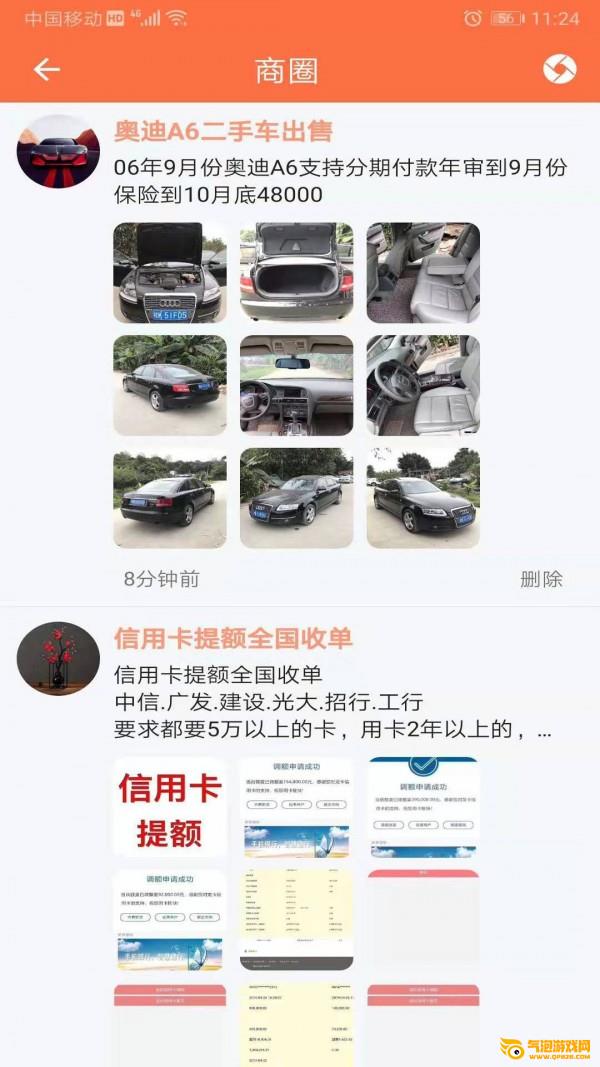View the rear seats photo
Image resolution: width=600 pixels, height=1067 pixels.
[x=423, y=272]
